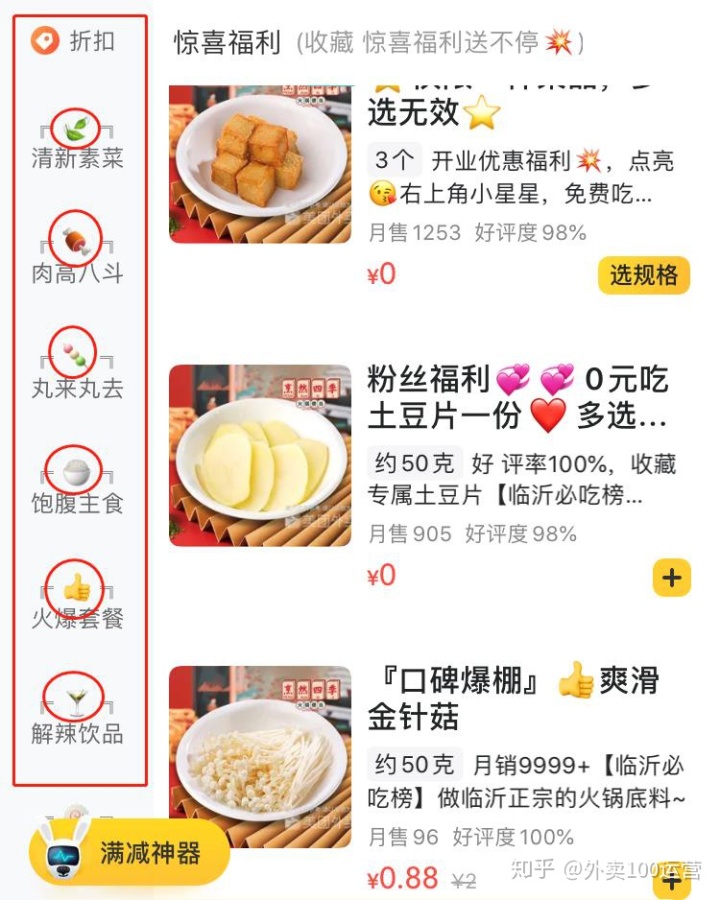Add 土豆片 to cart with plus button
Image resolution: width=720 pixels, height=900 pixels.
click(671, 577)
